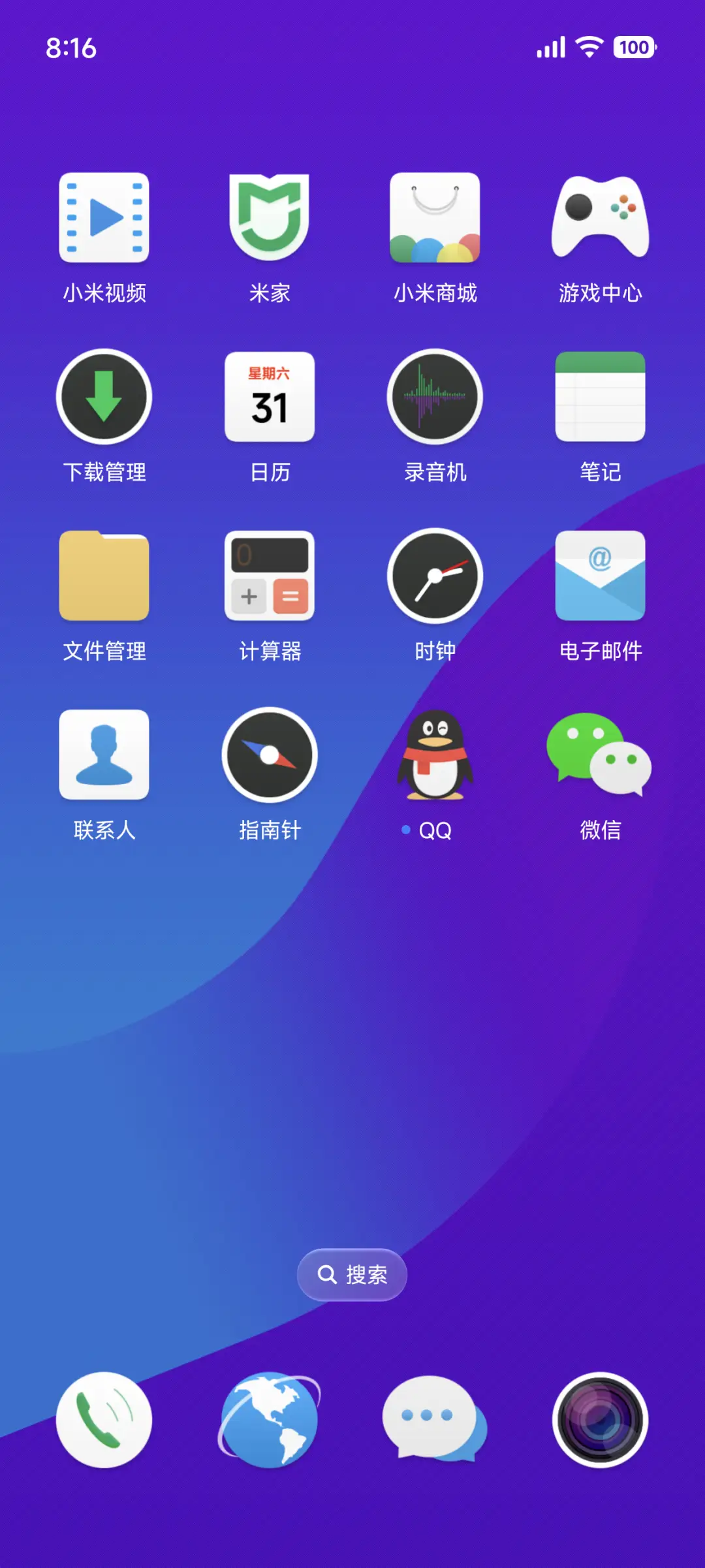The image size is (705, 1568).
Task: Open QQ with the unread notification dot
Action: tap(435, 755)
